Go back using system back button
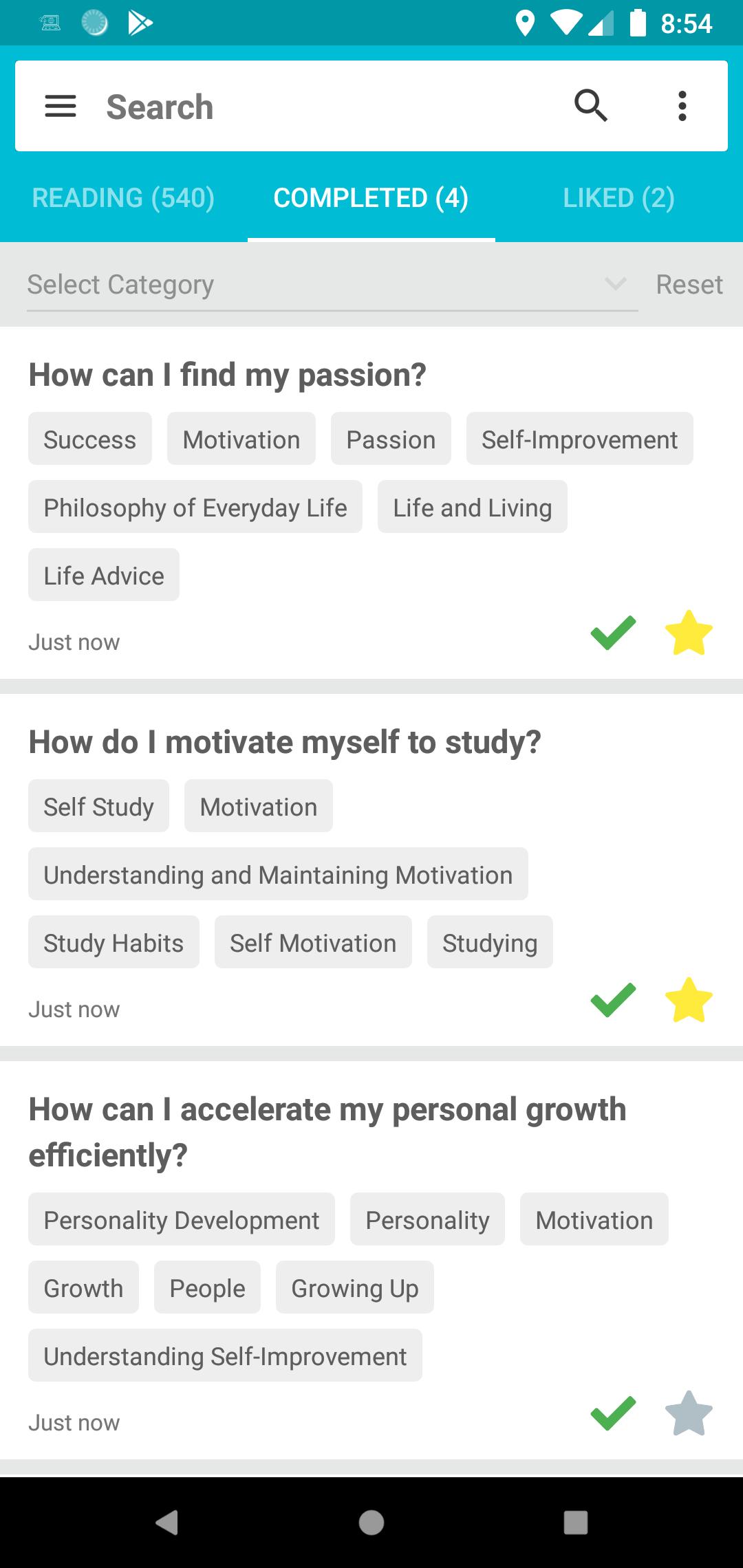Viewport: 743px width, 1568px height. (x=167, y=1522)
